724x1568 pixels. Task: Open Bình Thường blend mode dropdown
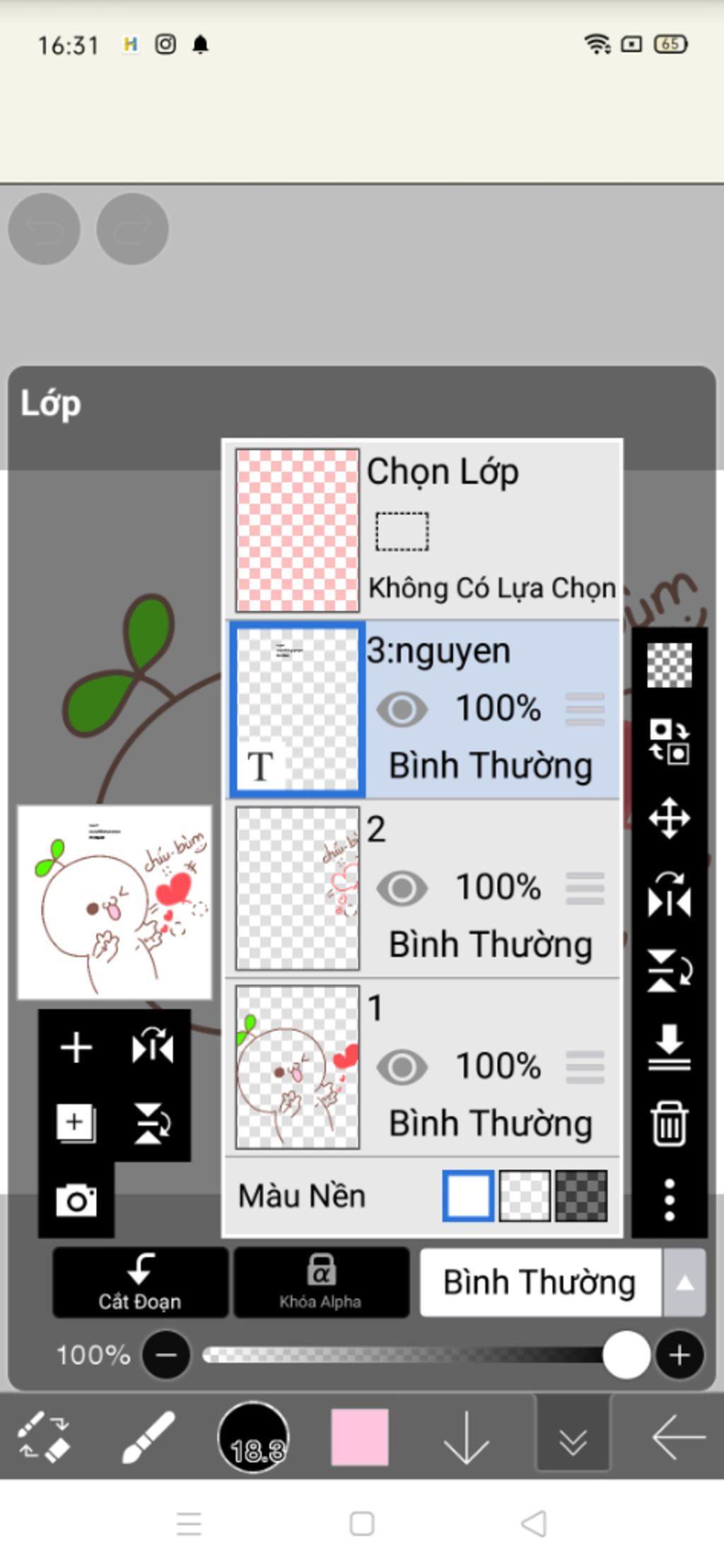point(562,1282)
